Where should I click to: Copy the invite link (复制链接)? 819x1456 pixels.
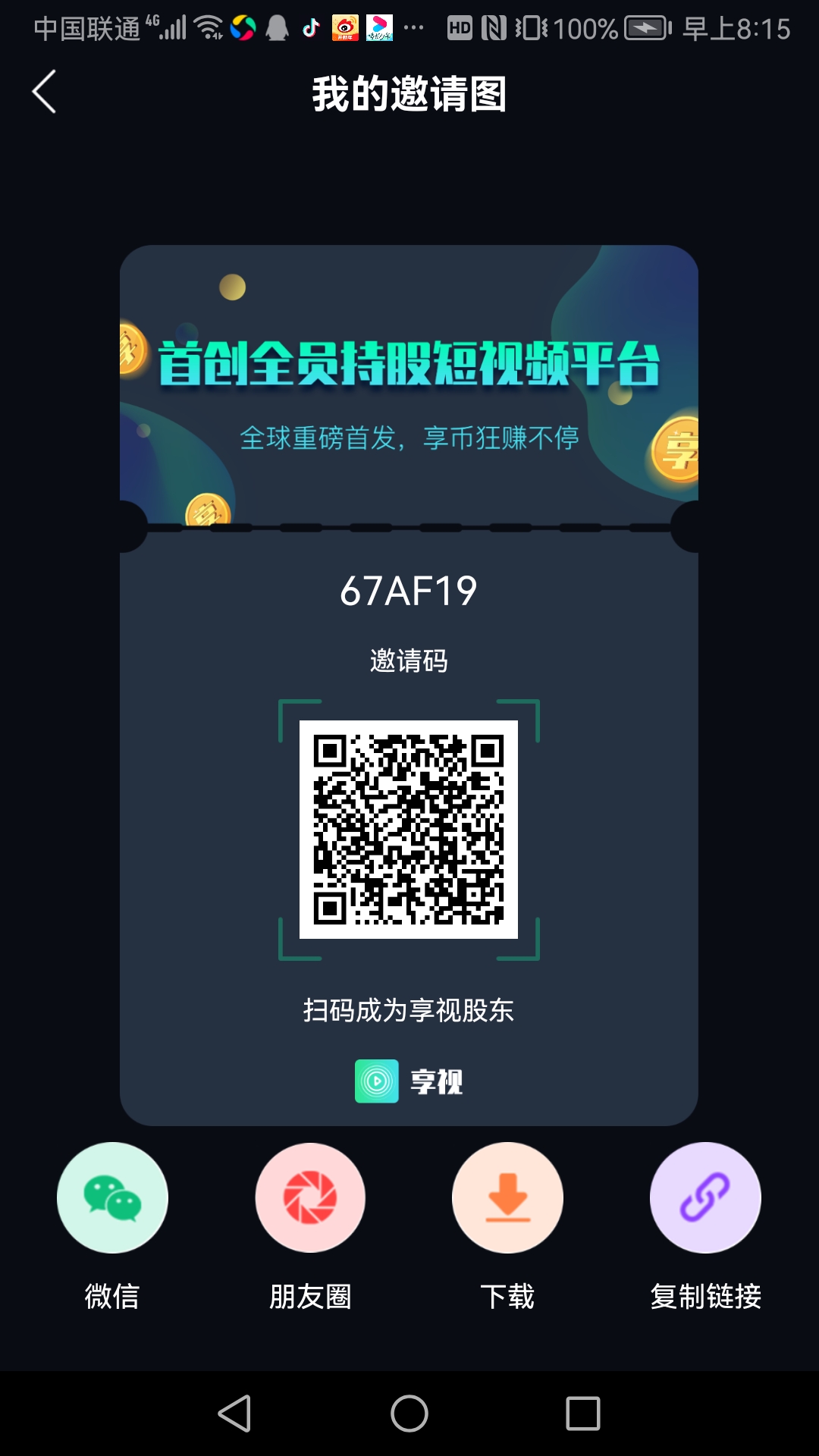pyautogui.click(x=705, y=1197)
